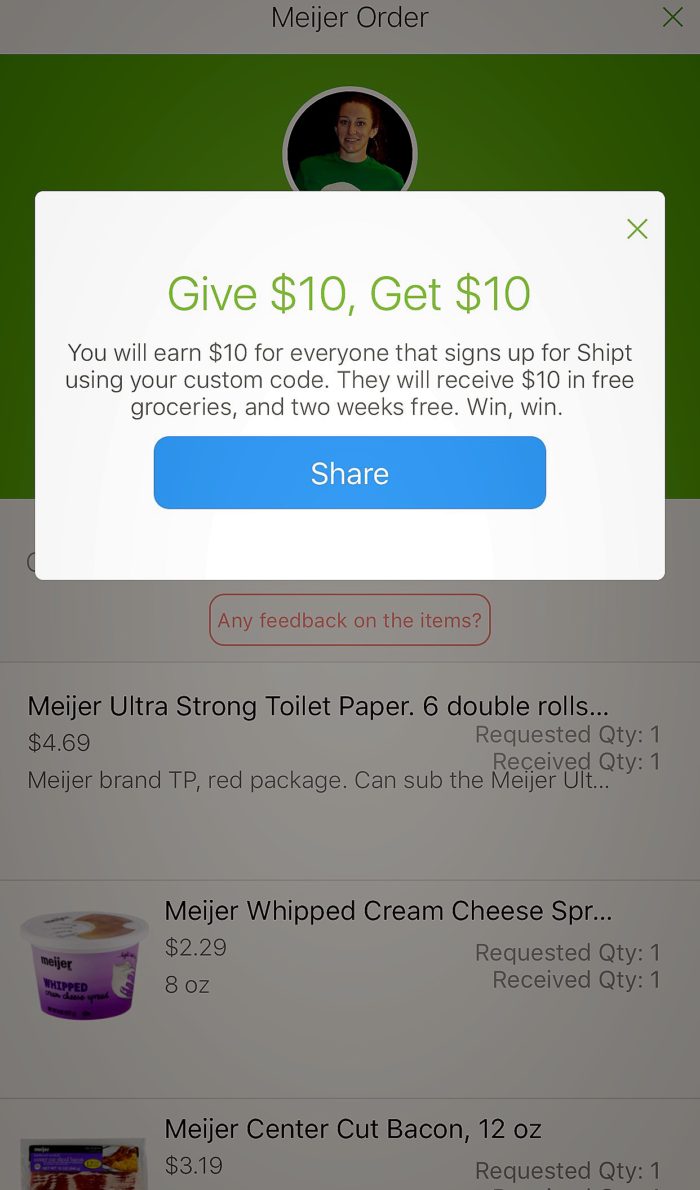Viewport: 700px width, 1190px height.
Task: Close the Meijer Order screen
Action: pyautogui.click(x=673, y=17)
